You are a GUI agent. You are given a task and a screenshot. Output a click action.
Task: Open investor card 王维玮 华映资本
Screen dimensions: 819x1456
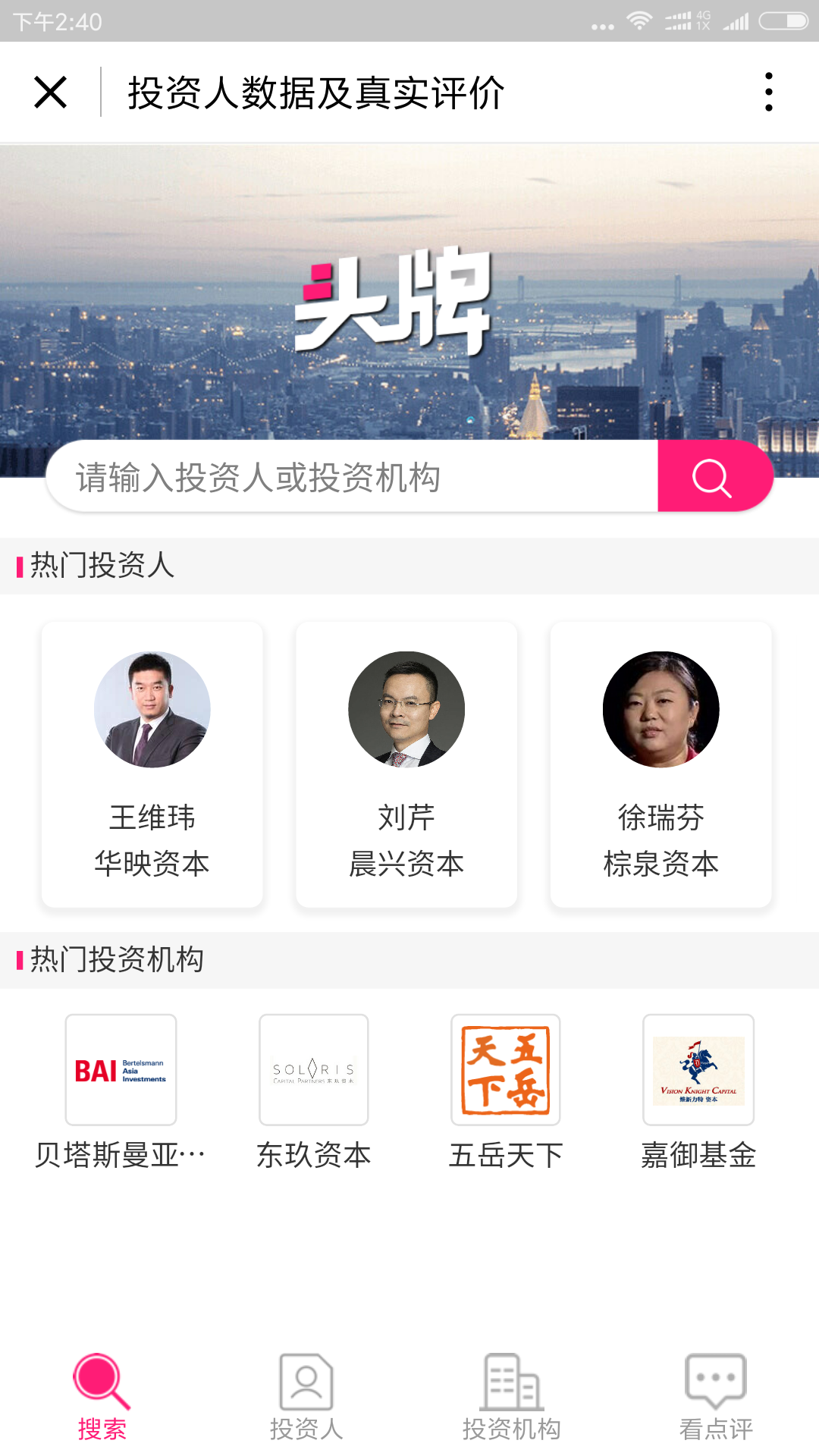(x=152, y=763)
